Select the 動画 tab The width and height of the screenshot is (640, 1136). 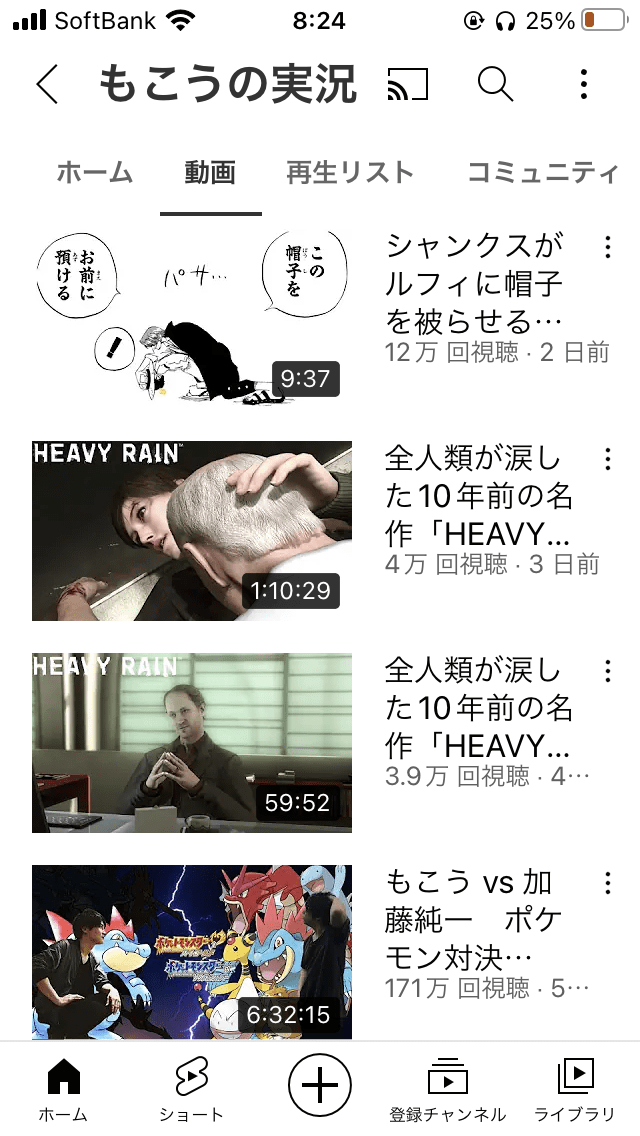coord(210,172)
